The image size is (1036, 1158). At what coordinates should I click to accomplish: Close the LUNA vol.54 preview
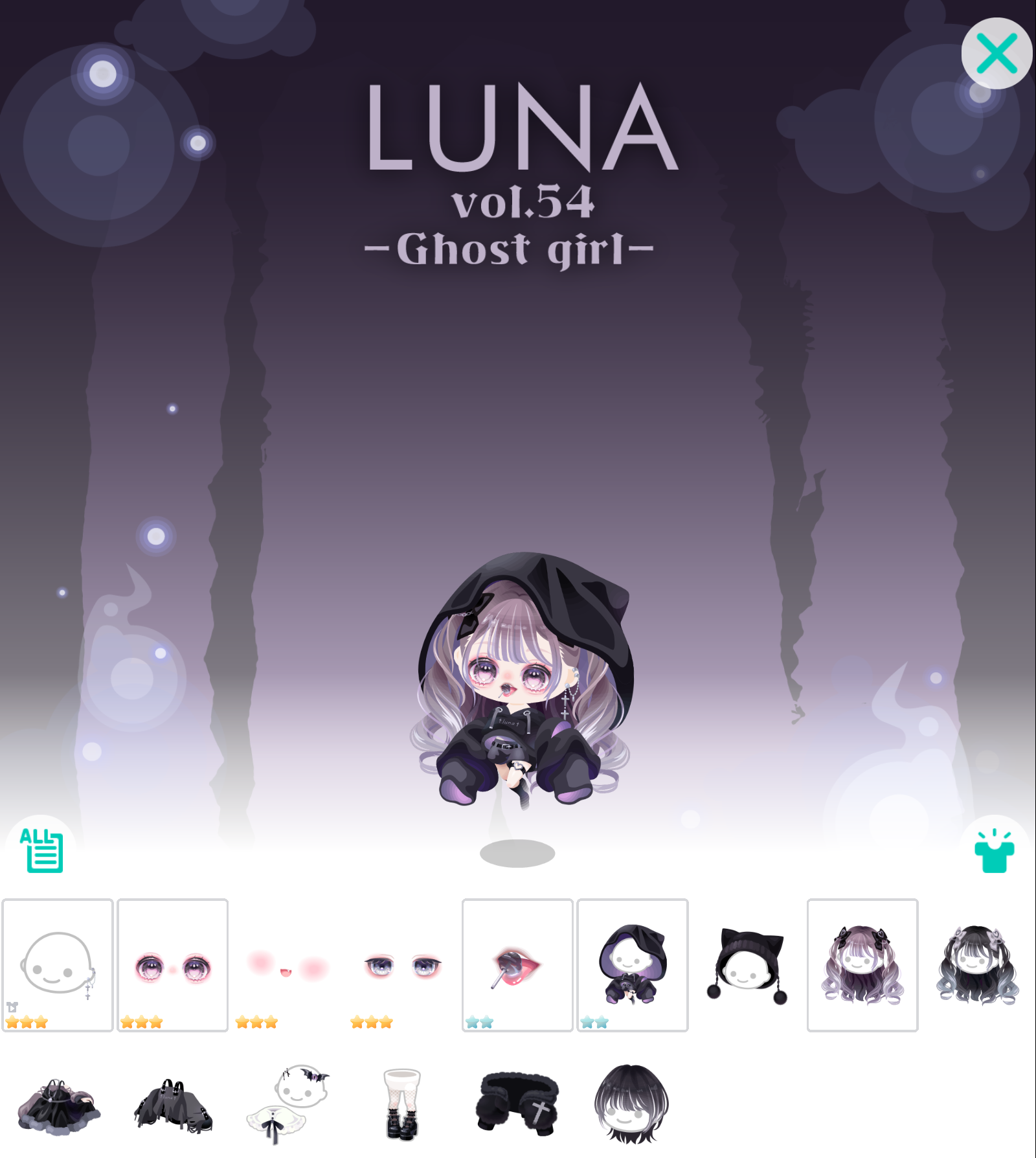pyautogui.click(x=996, y=54)
